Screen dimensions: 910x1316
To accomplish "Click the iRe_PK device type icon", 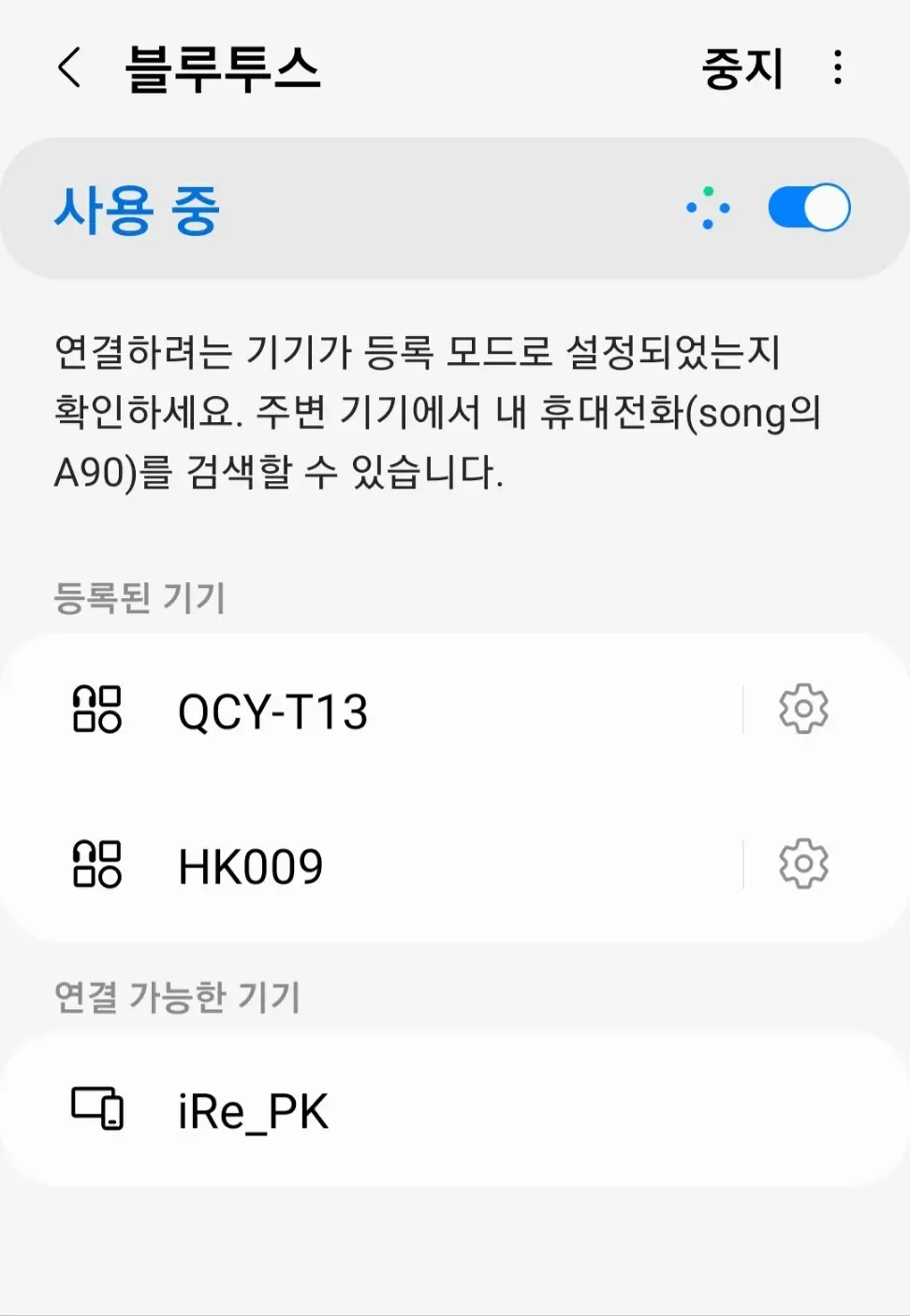I will (x=97, y=1112).
